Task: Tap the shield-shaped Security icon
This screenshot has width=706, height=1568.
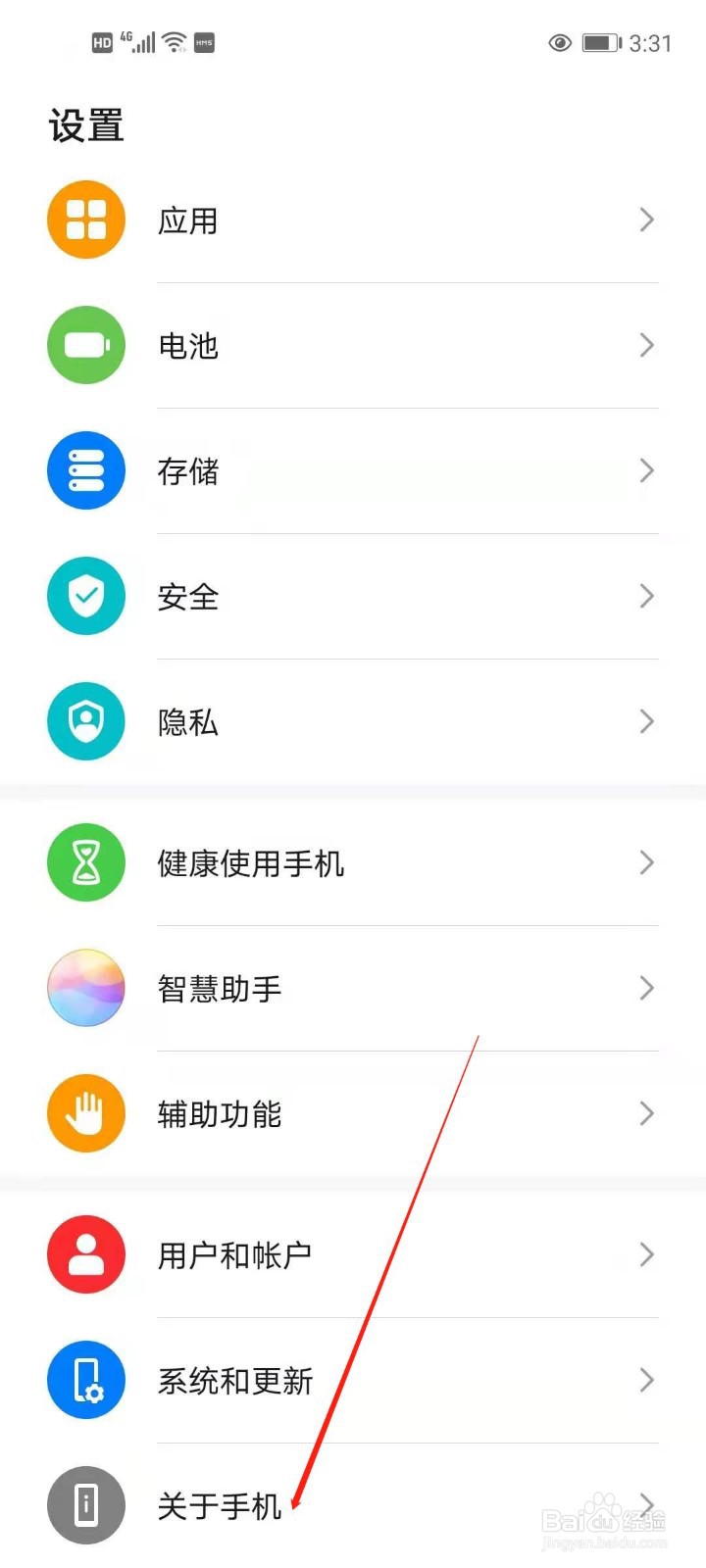Action: [x=86, y=596]
